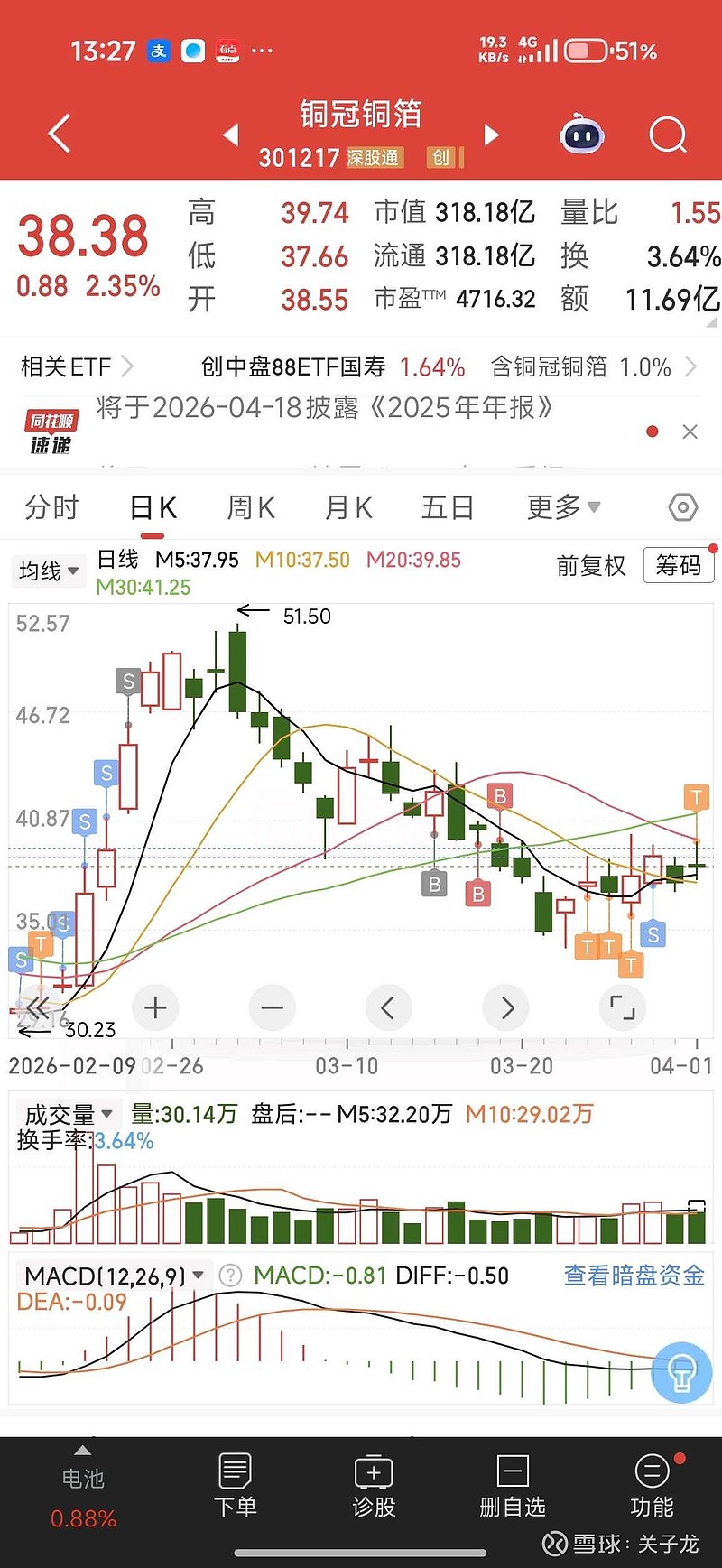Open the 均线 indicator dropdown
Viewport: 722px width, 1568px height.
coord(49,571)
